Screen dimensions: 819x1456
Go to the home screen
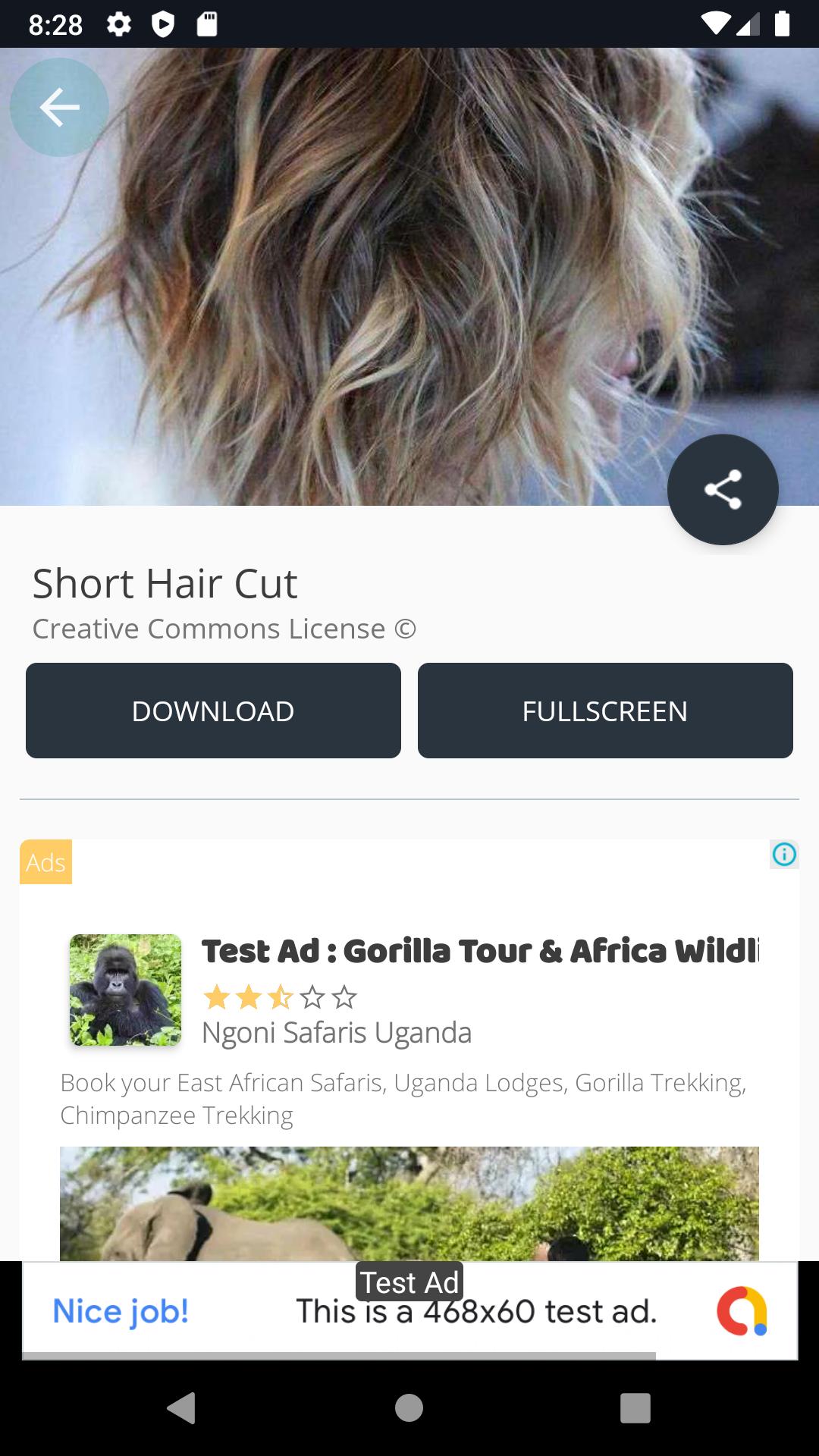click(x=409, y=1408)
